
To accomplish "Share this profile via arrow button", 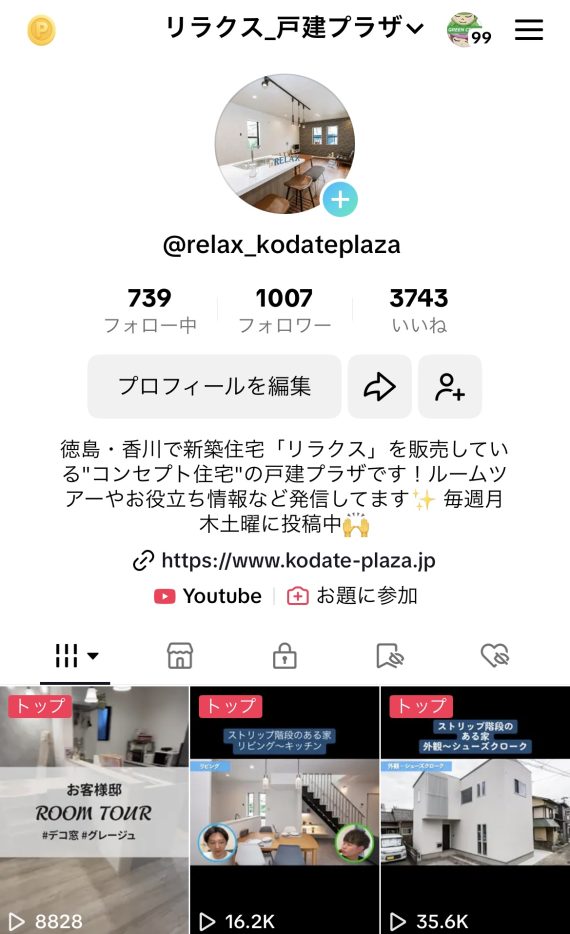I will tap(380, 387).
